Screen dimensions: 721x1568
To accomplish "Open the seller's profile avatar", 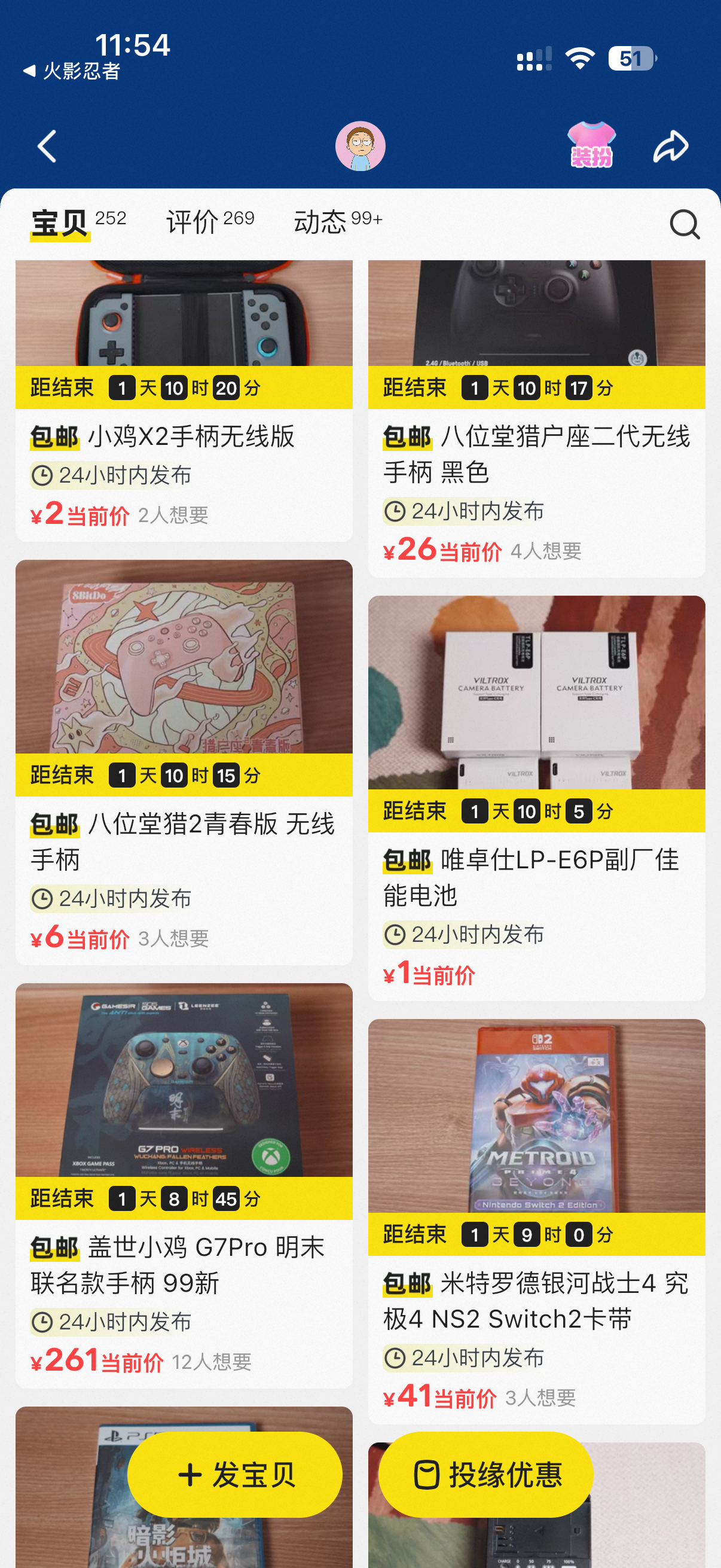I will coord(360,146).
